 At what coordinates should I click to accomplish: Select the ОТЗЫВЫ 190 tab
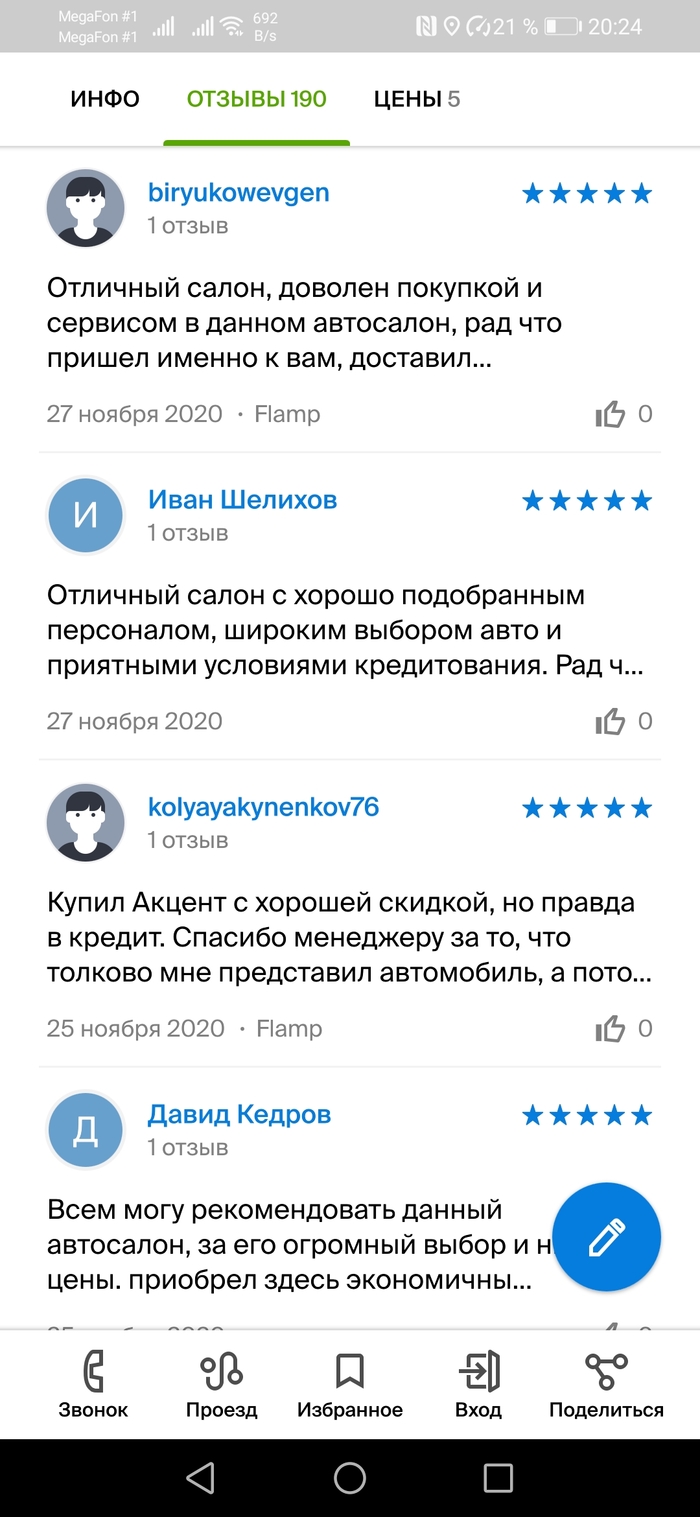tap(256, 99)
